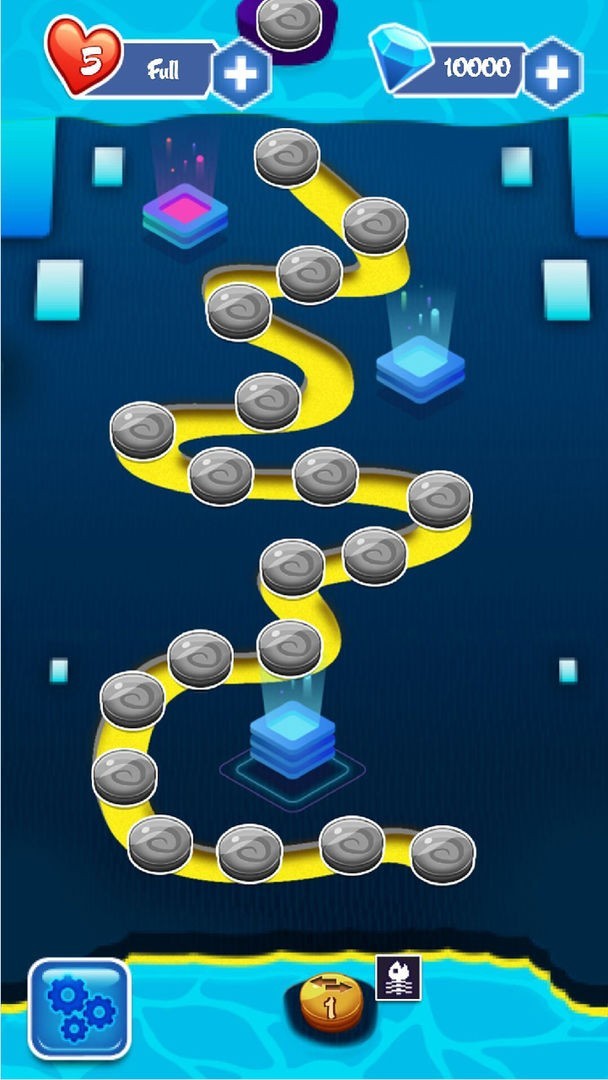
Task: Buy more gems with the plus button
Action: pos(553,71)
